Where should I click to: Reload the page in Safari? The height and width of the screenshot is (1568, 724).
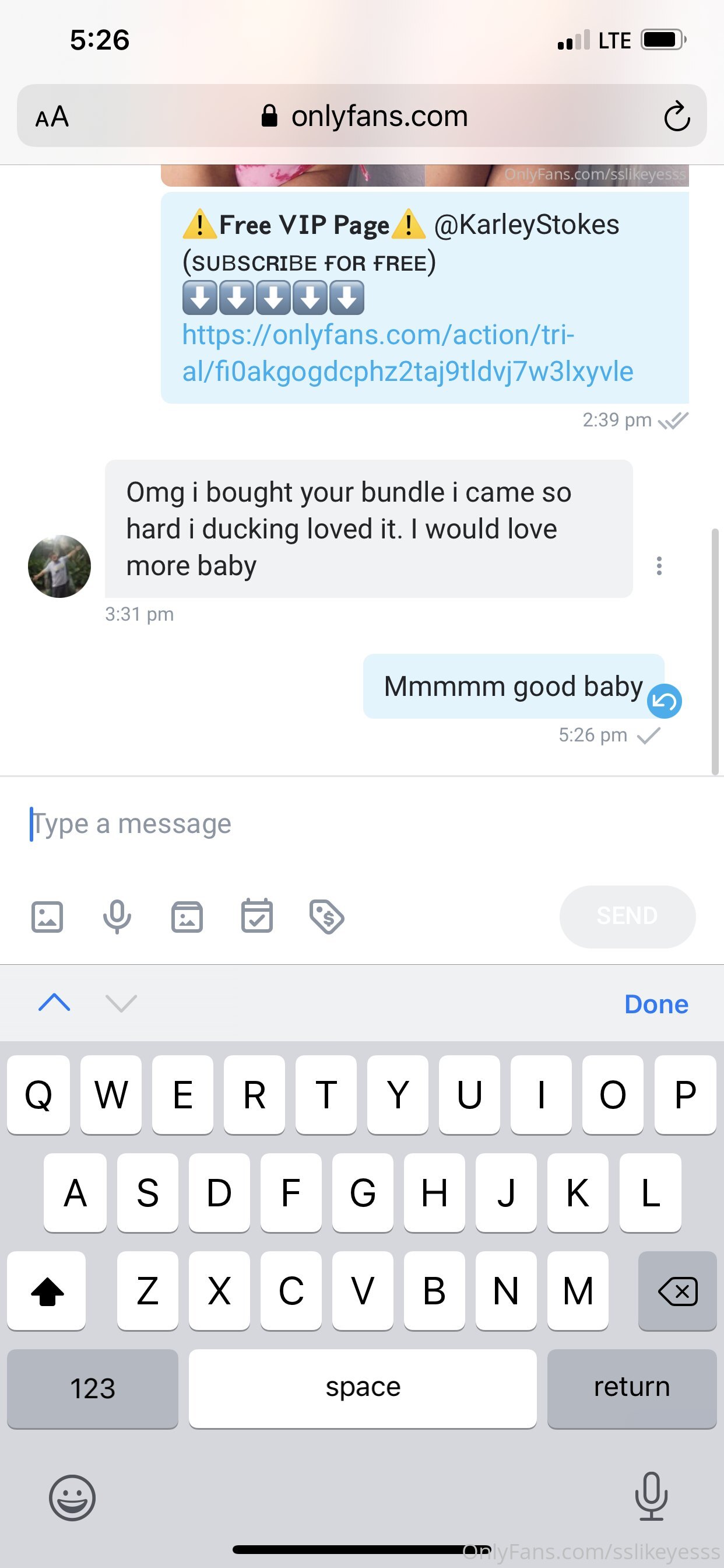coord(677,116)
